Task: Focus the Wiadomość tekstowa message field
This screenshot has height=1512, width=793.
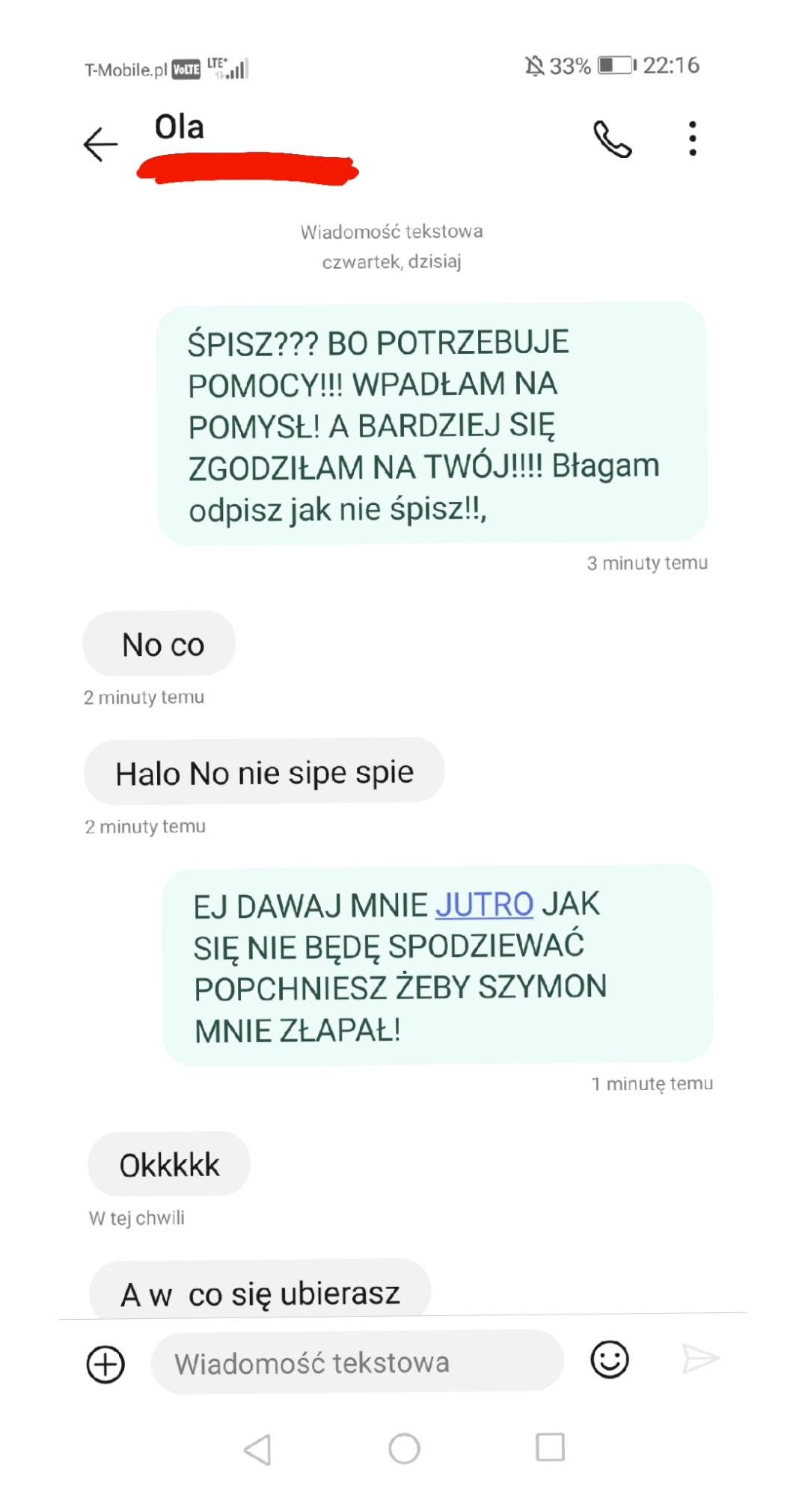Action: click(x=357, y=1362)
